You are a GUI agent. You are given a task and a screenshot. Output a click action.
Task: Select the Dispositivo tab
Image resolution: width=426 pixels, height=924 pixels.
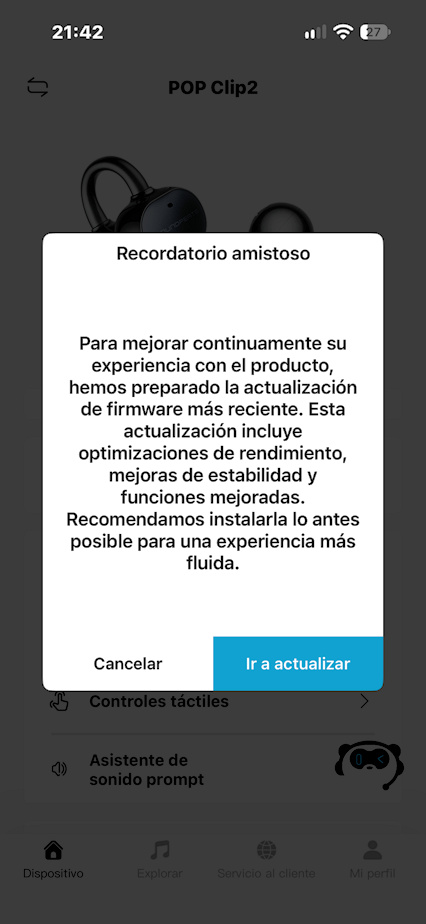(53, 860)
